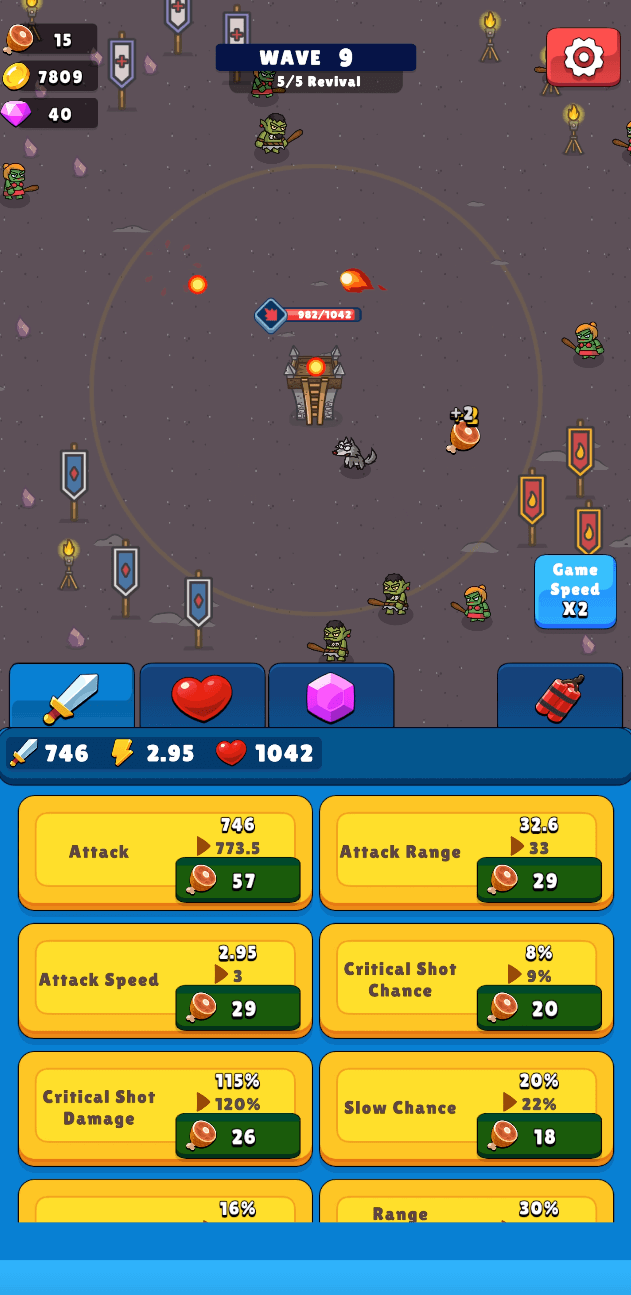The width and height of the screenshot is (631, 1295).
Task: Buy the Attack Speed upgrade
Action: tap(238, 1008)
